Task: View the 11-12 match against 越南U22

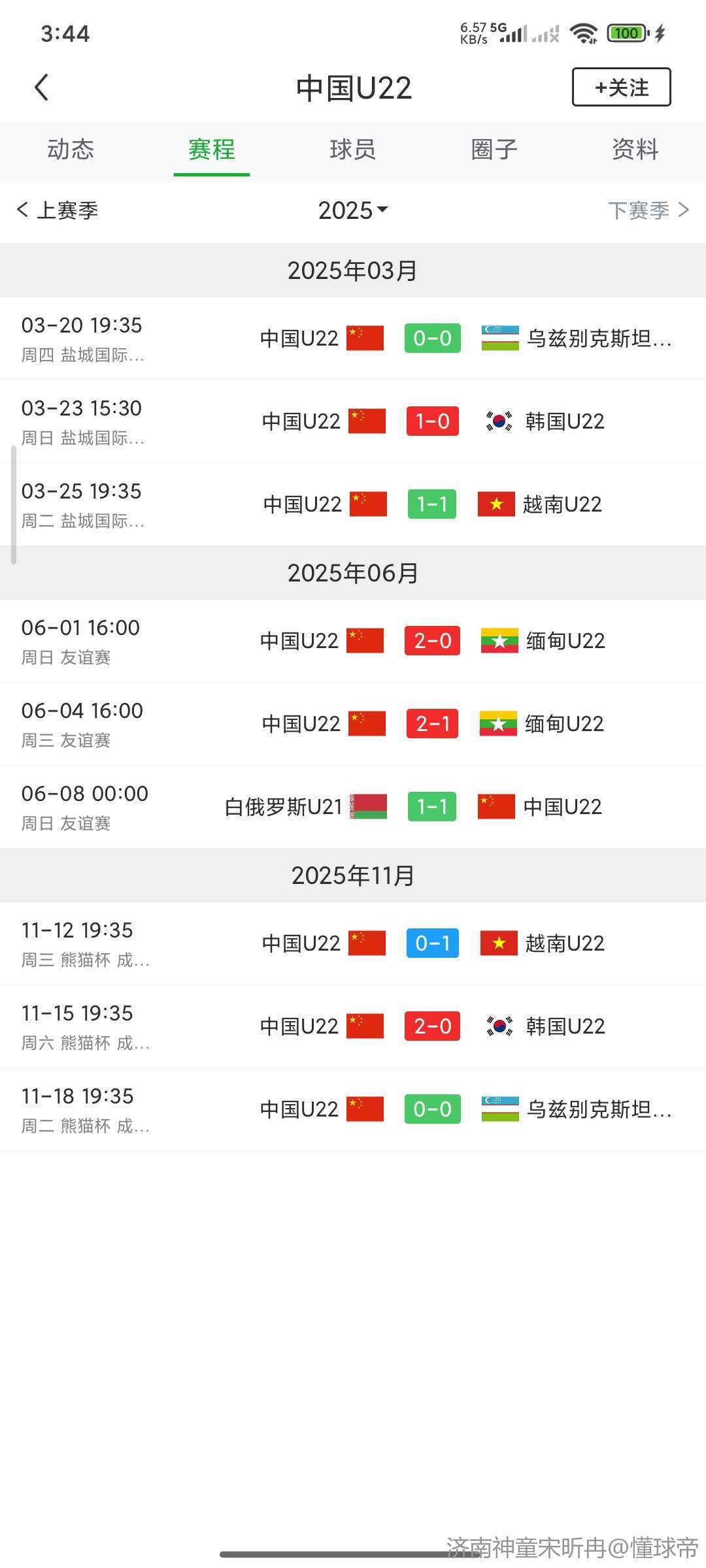Action: tap(353, 943)
